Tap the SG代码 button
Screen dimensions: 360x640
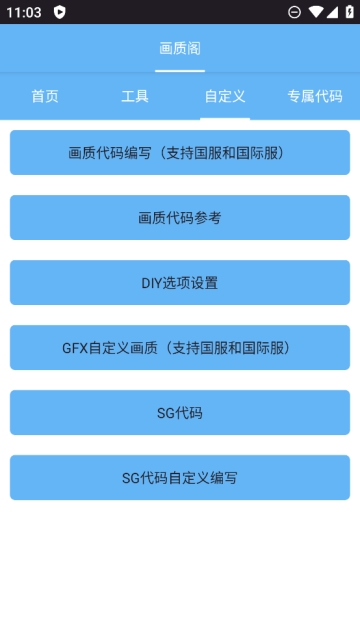pyautogui.click(x=180, y=413)
